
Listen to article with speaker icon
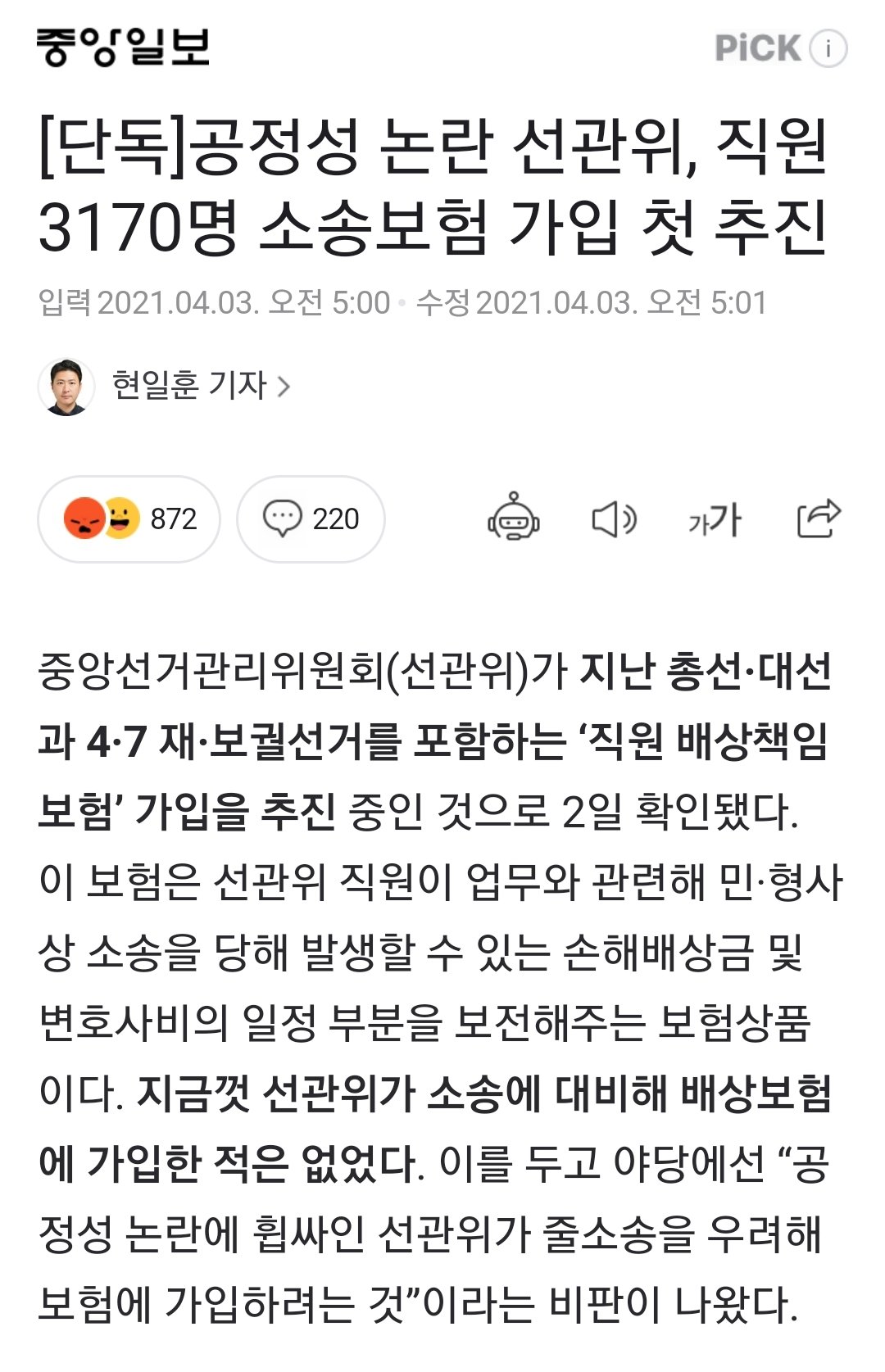614,519
